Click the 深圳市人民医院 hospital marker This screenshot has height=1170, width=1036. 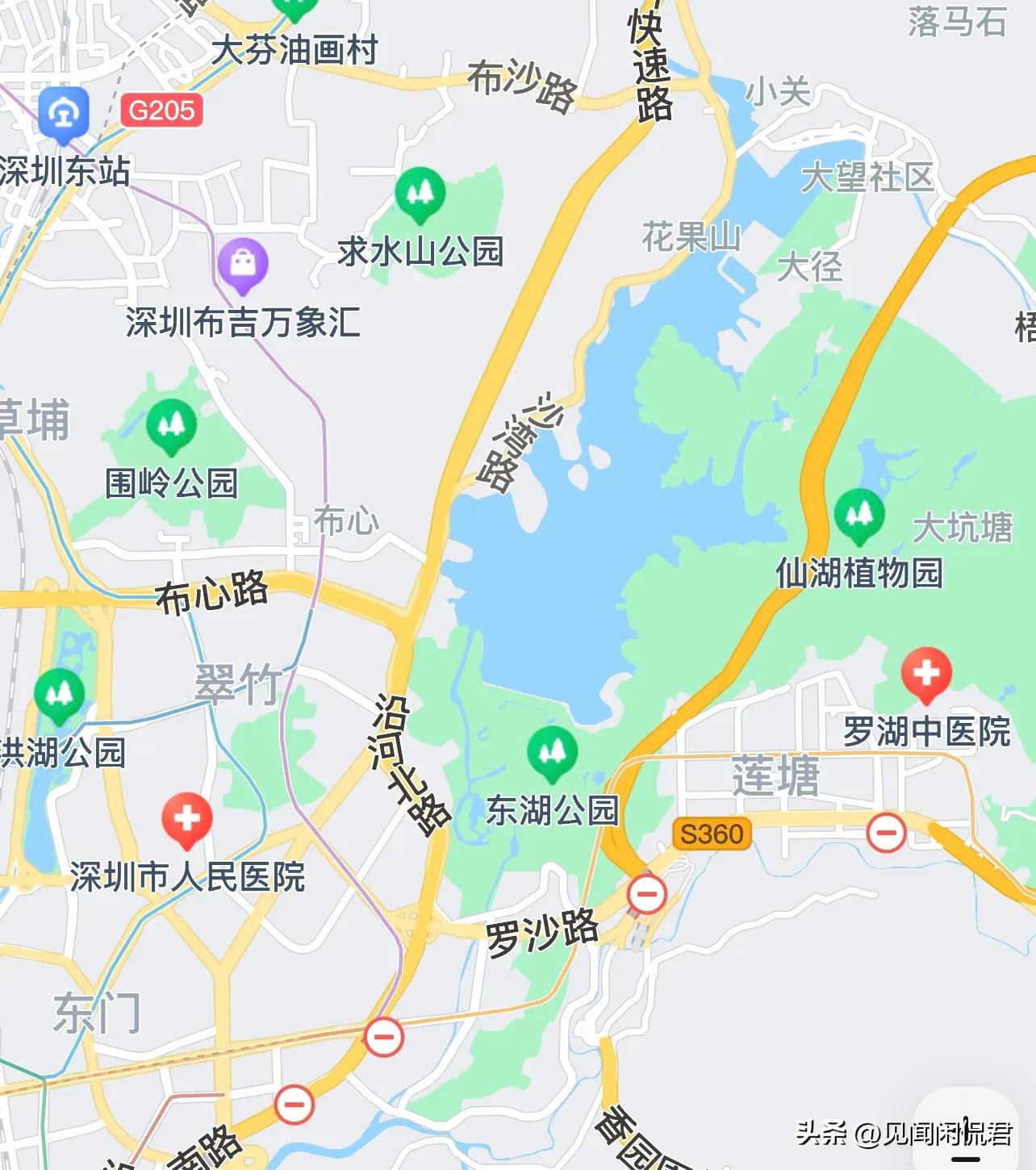click(x=187, y=819)
